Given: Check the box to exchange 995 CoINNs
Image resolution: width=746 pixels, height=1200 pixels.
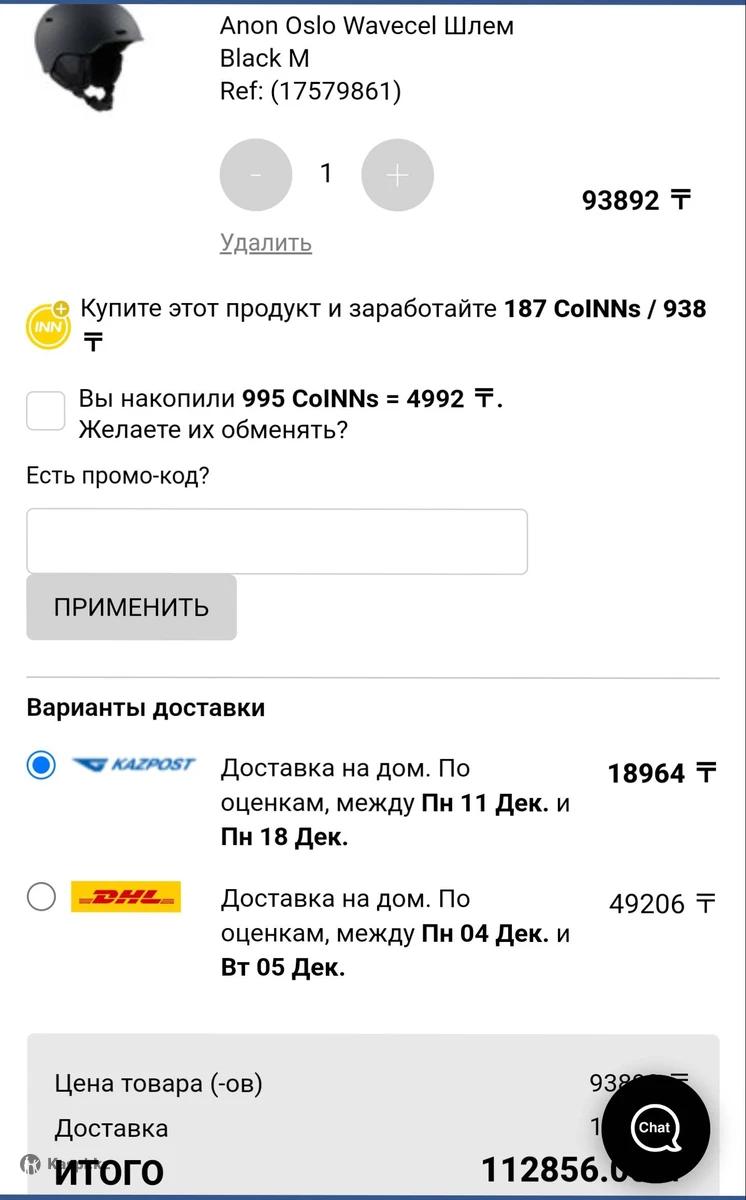Looking at the screenshot, I should (46, 410).
